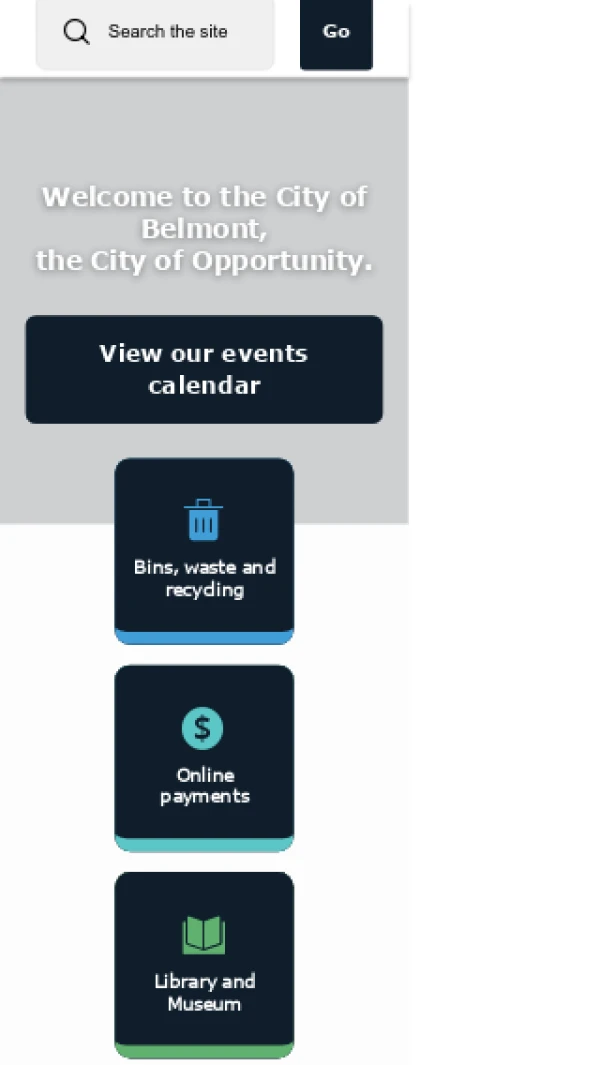Open the Library and Museum tile

(x=204, y=964)
